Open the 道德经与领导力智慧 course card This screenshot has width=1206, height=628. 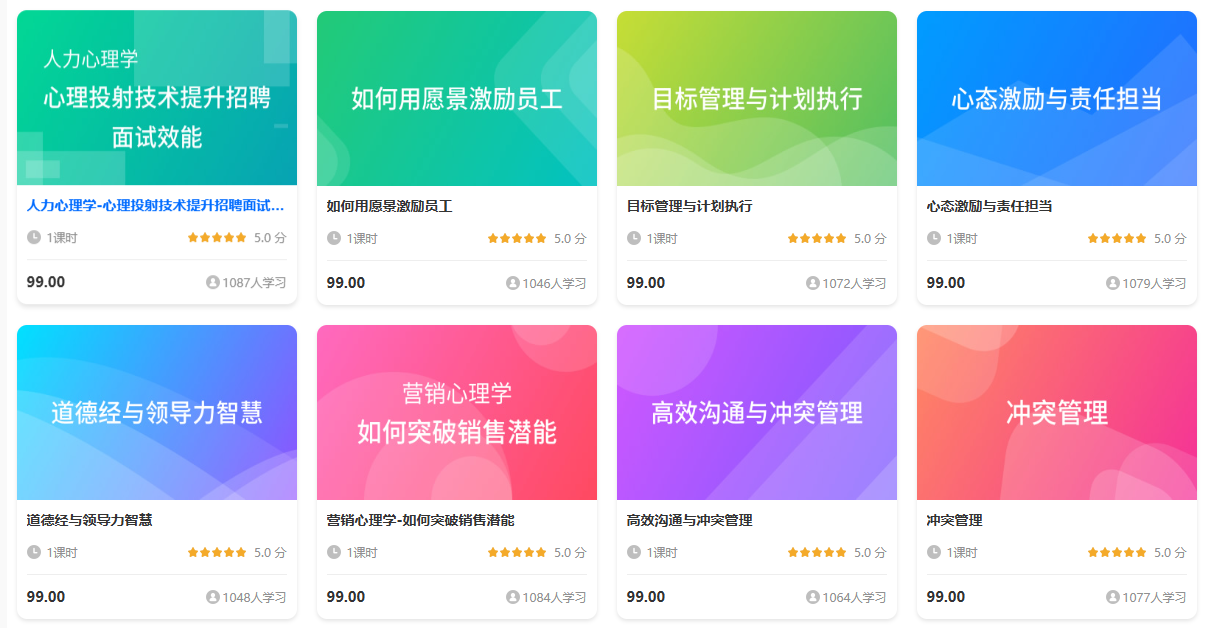coord(156,413)
